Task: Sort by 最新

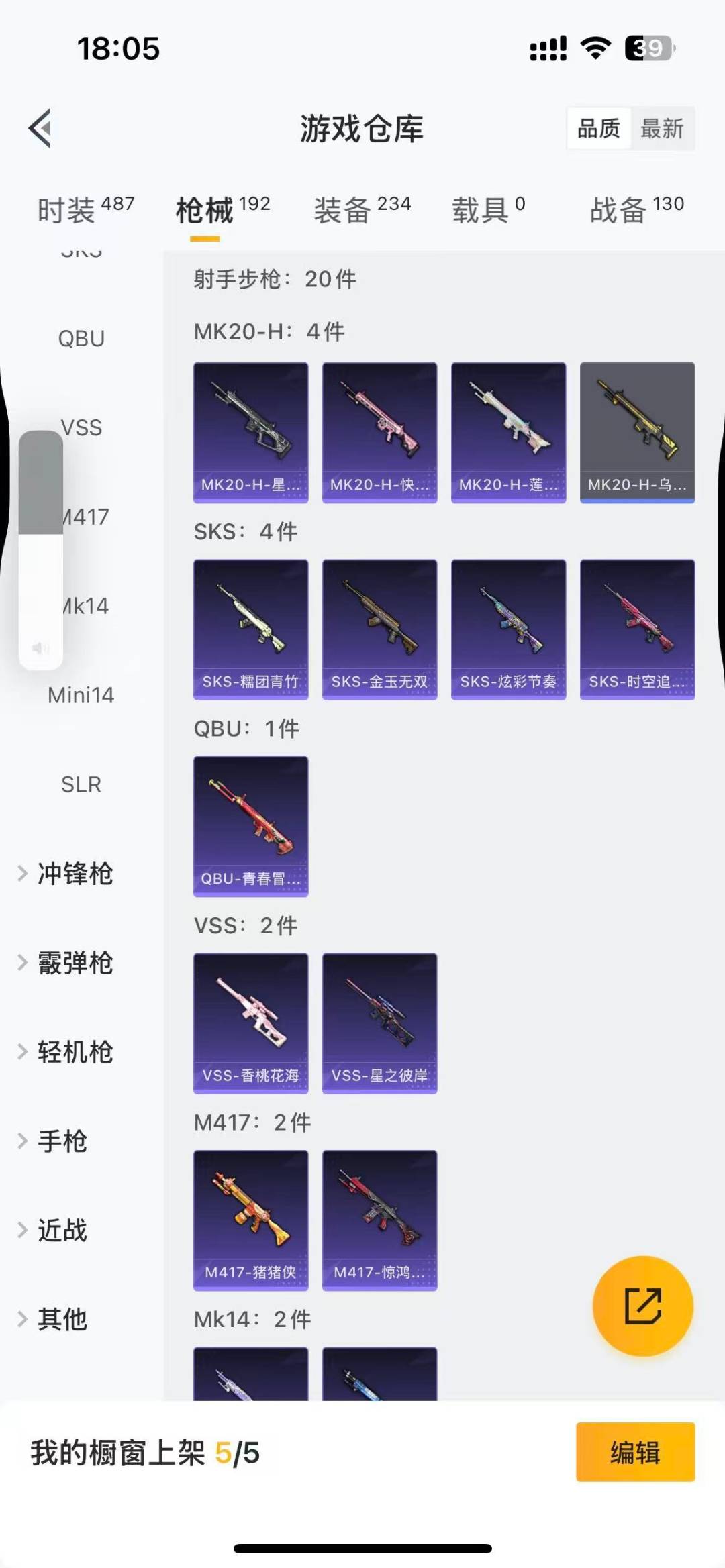Action: [661, 128]
